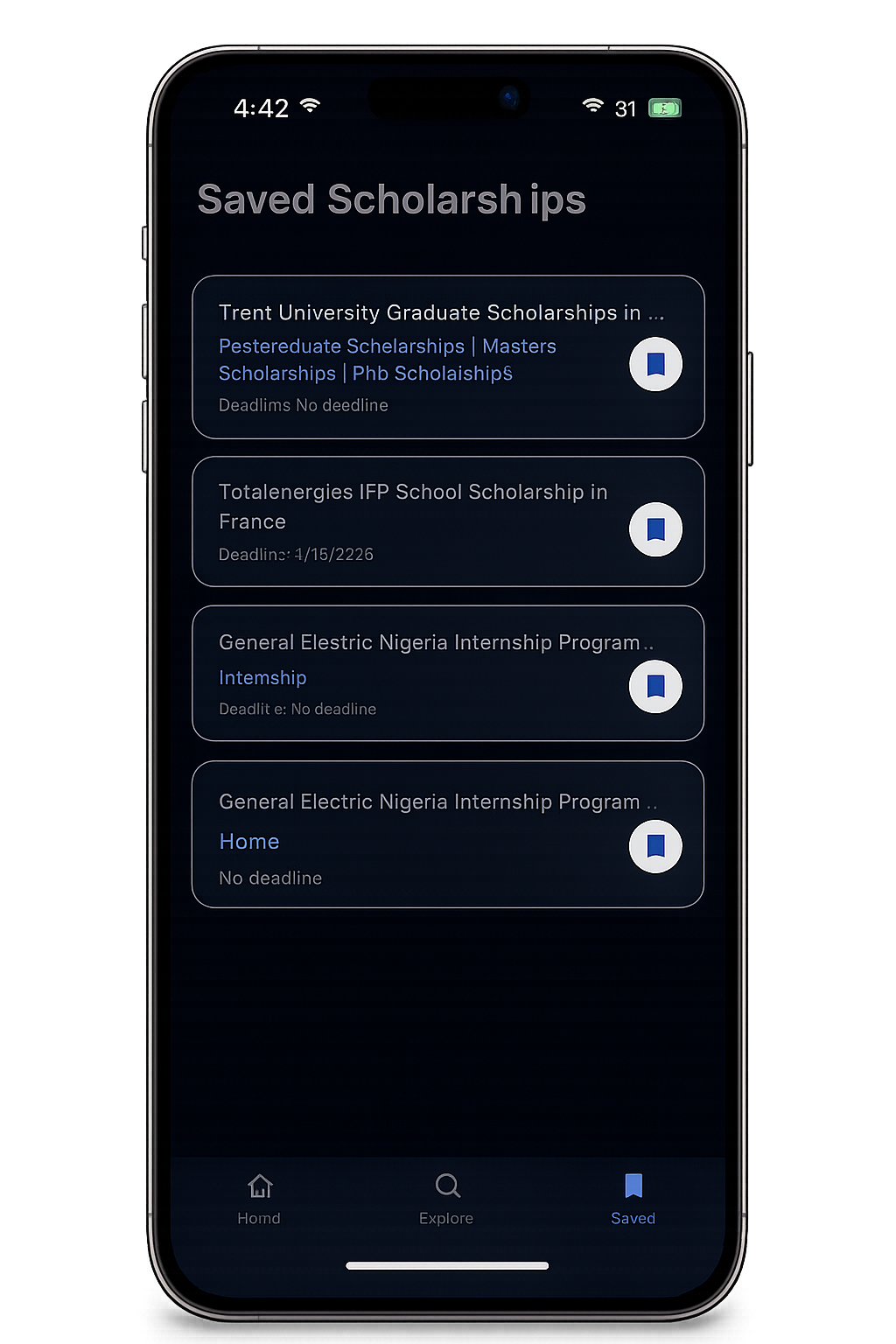This screenshot has height=1344, width=896.
Task: Select the Saved tab
Action: (x=633, y=1199)
